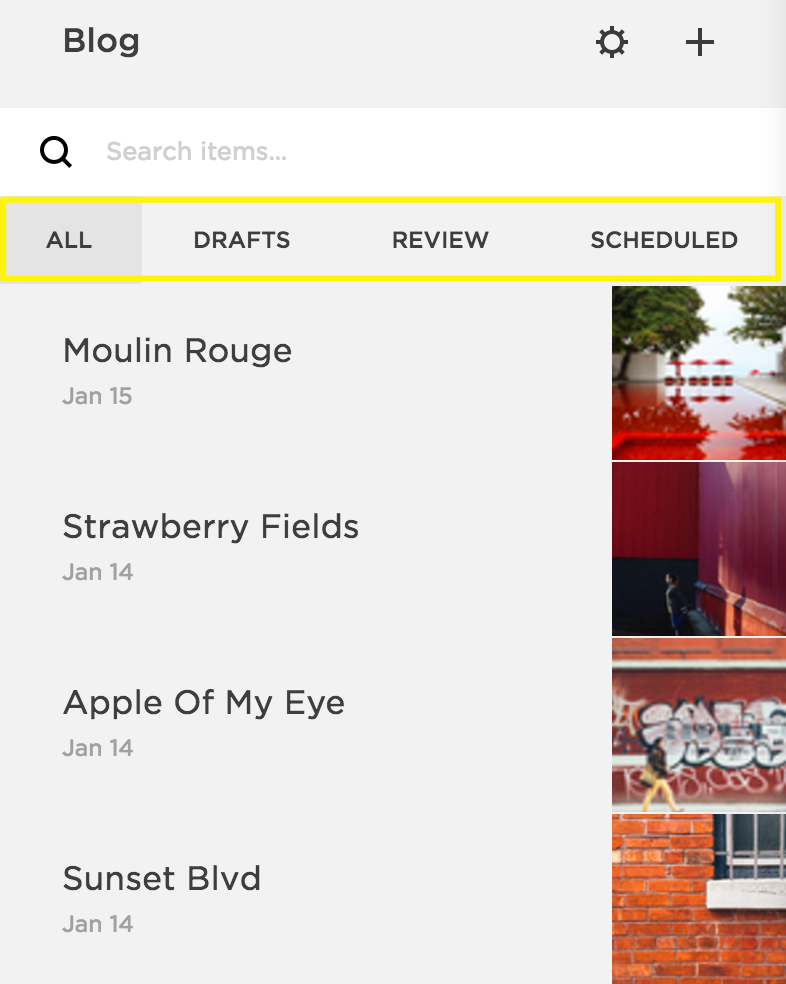Viewport: 786px width, 984px height.
Task: Open the Moulin Rouge post
Action: pyautogui.click(x=178, y=351)
